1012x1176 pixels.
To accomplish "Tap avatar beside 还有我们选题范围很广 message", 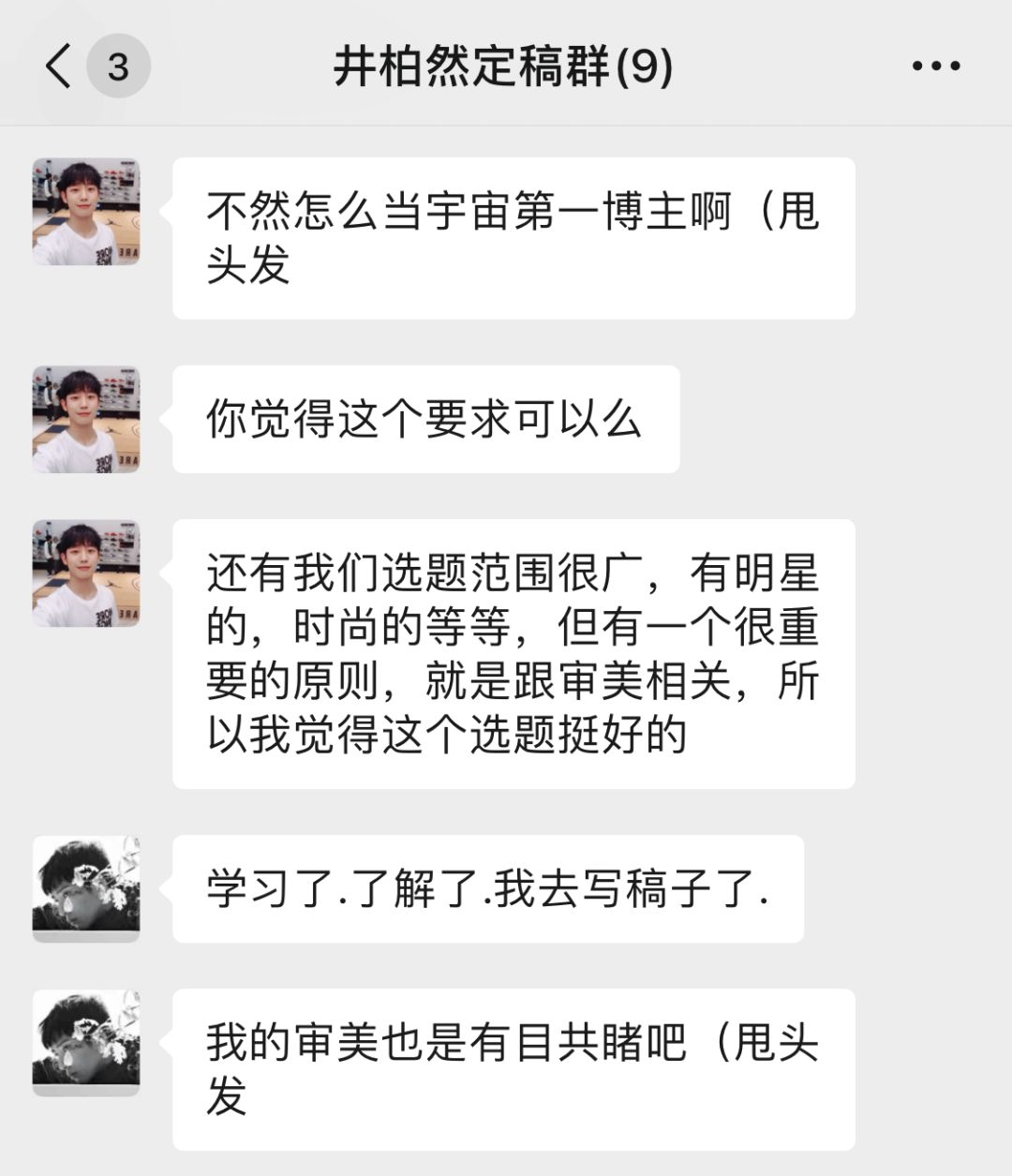I will point(86,573).
